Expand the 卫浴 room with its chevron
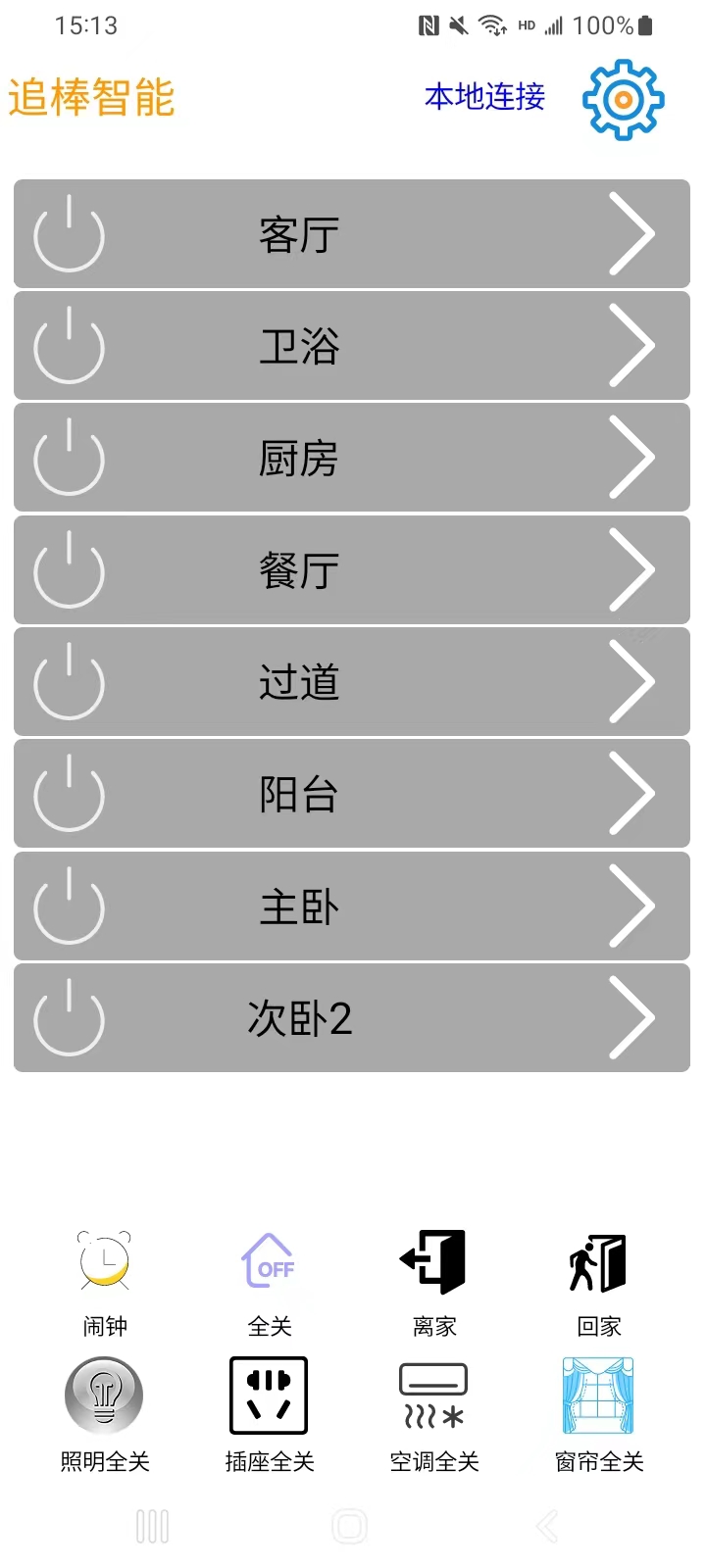 coord(637,345)
